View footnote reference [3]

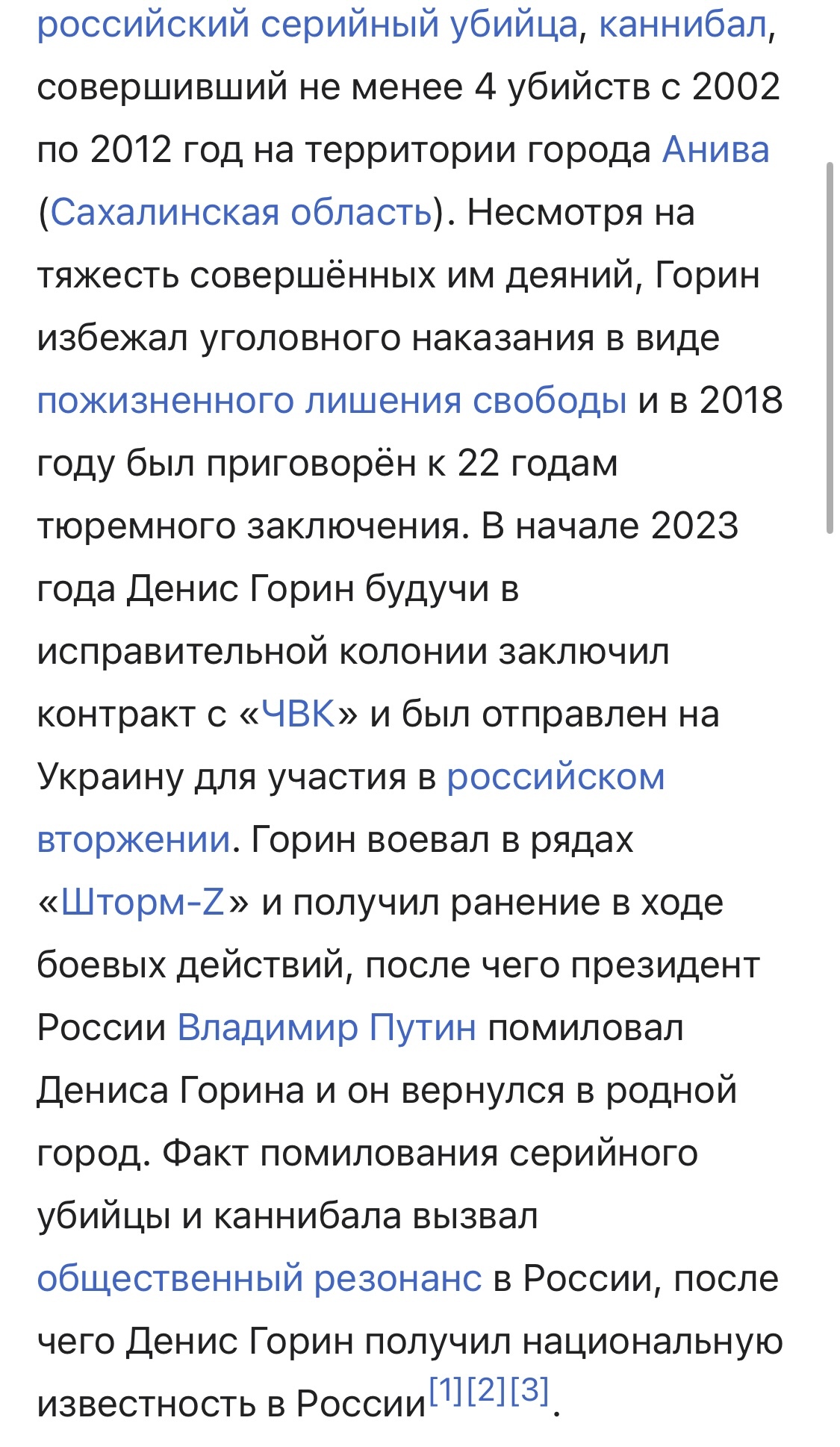click(529, 1390)
